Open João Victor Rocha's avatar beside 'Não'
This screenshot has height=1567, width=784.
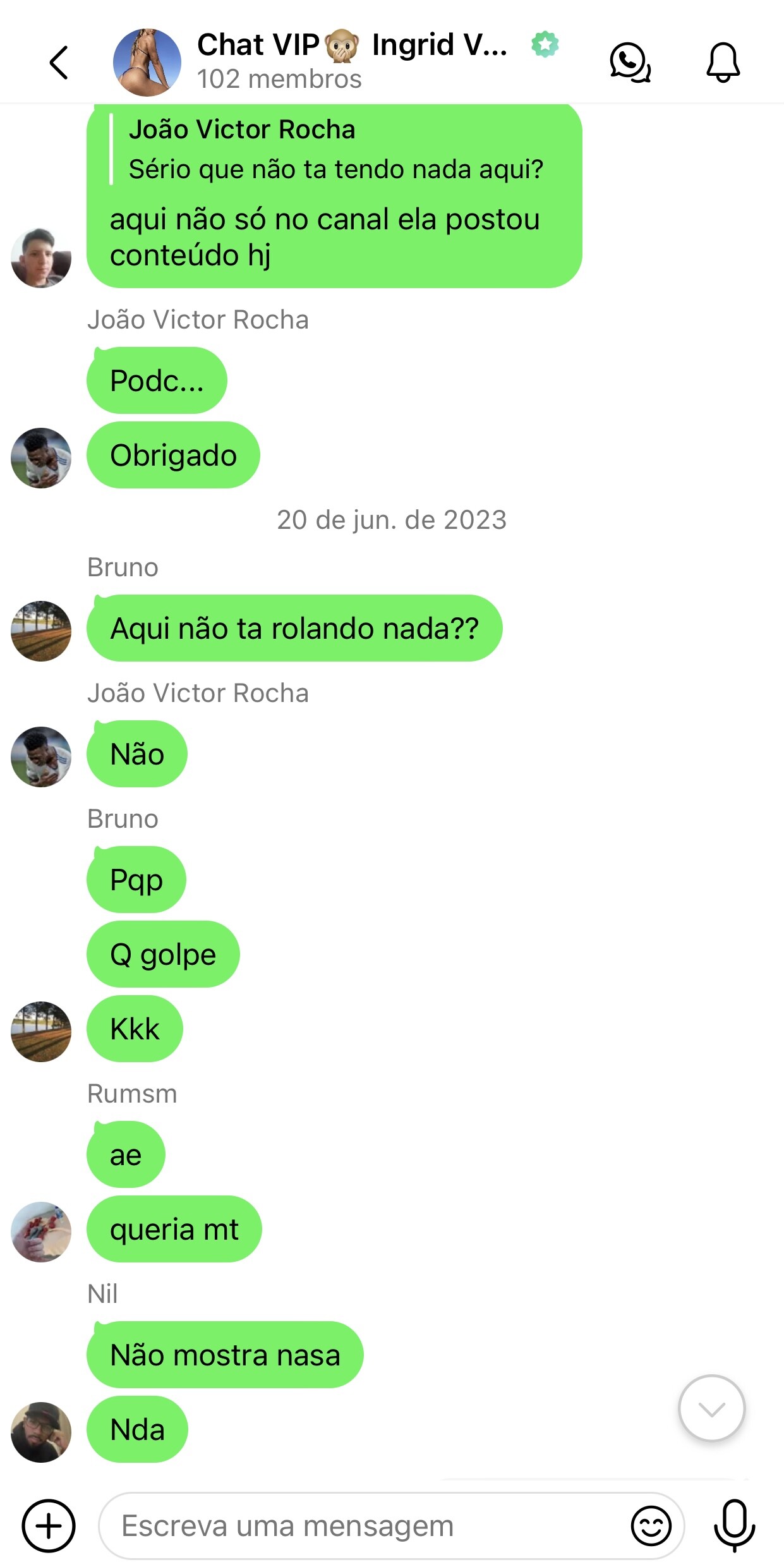click(x=41, y=756)
